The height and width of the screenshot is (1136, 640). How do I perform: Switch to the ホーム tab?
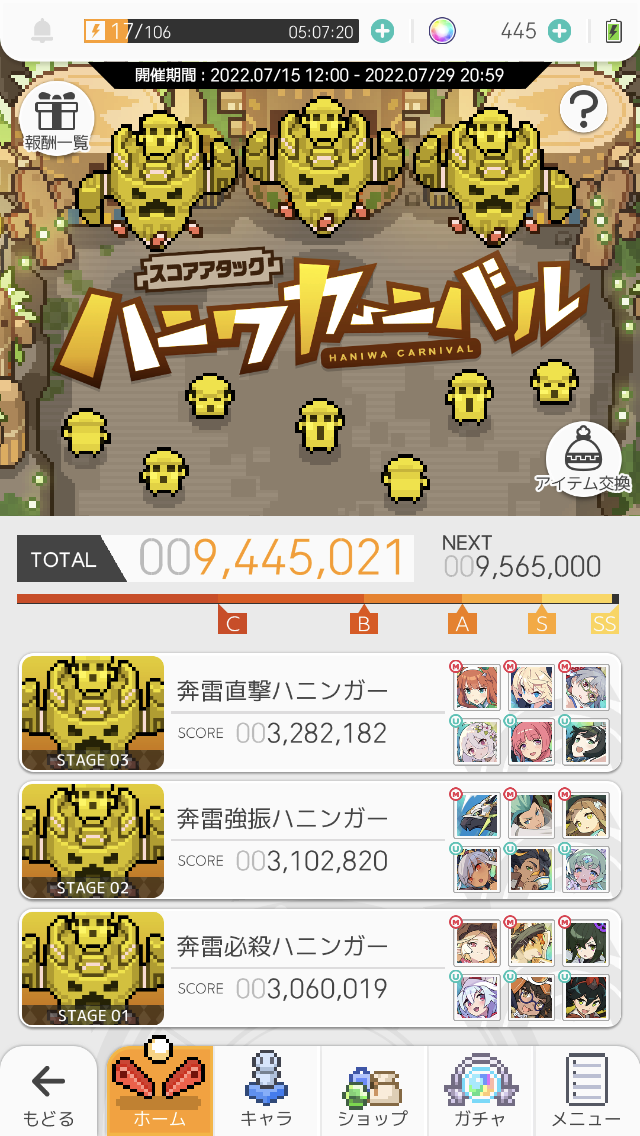click(160, 1093)
